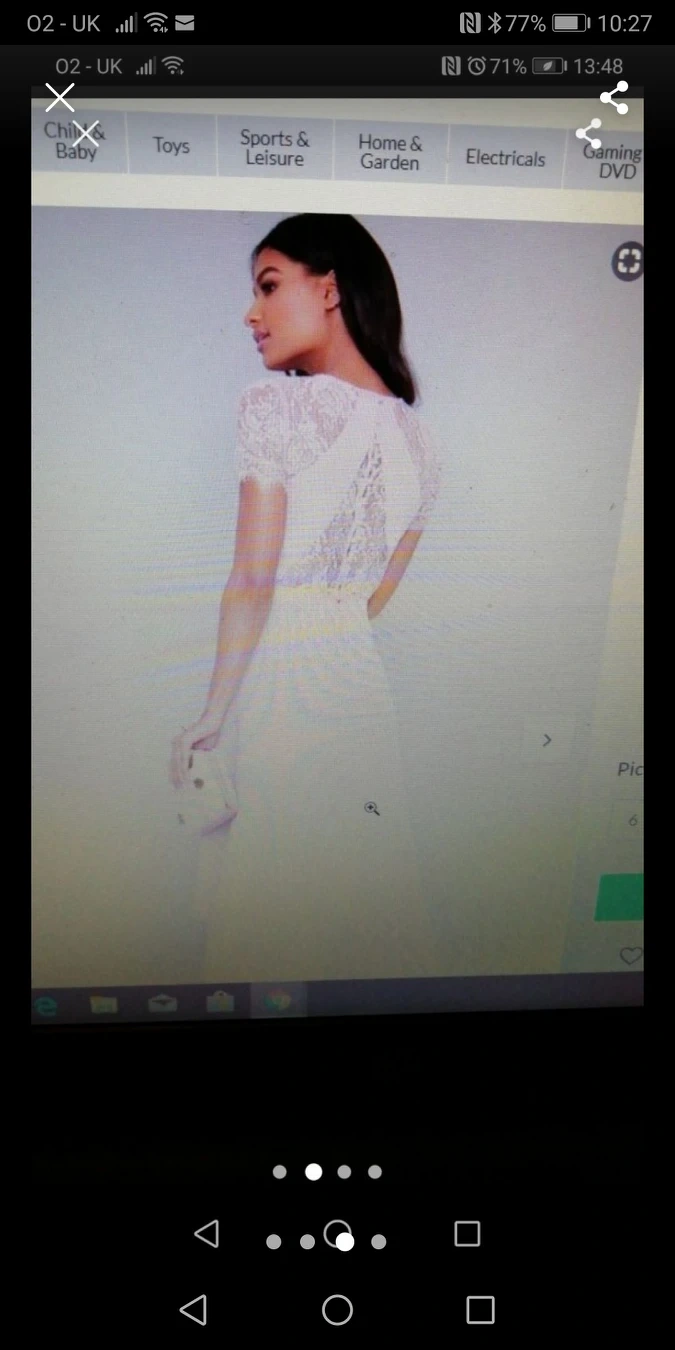The width and height of the screenshot is (675, 1350).
Task: Share this picture
Action: [613, 97]
